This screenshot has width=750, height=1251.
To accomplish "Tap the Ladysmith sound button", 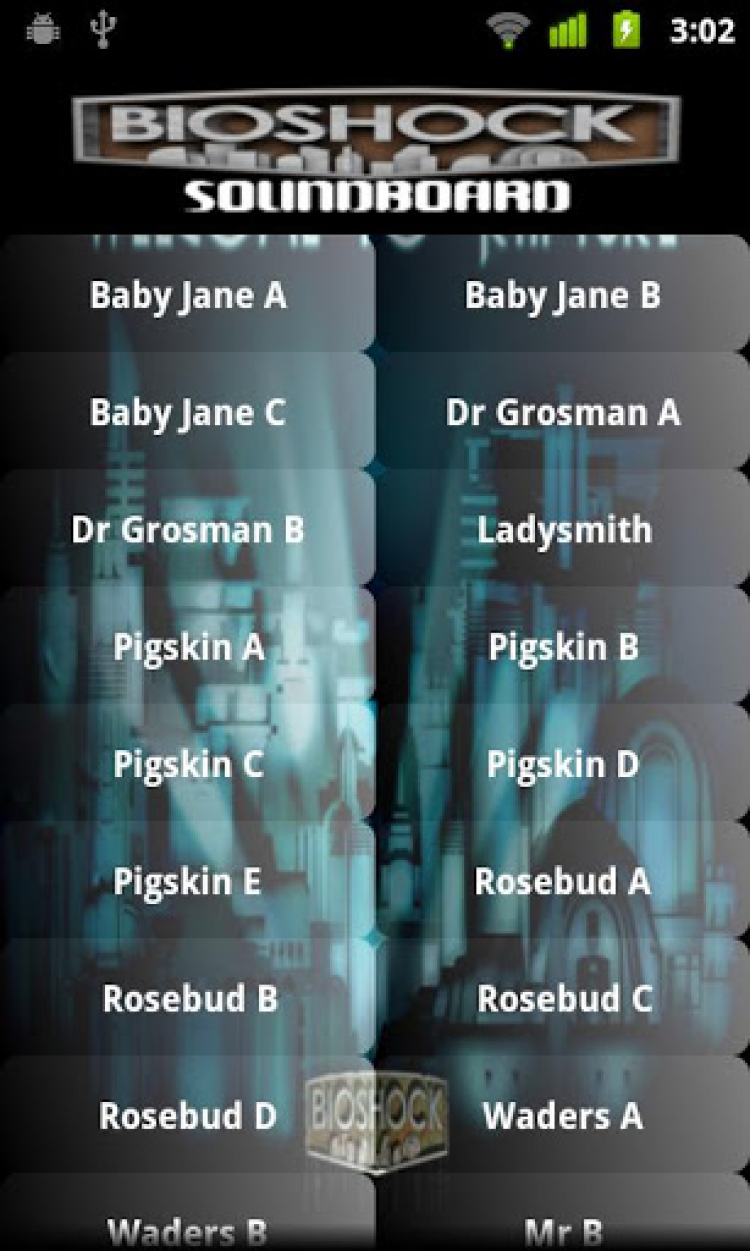I will 563,529.
